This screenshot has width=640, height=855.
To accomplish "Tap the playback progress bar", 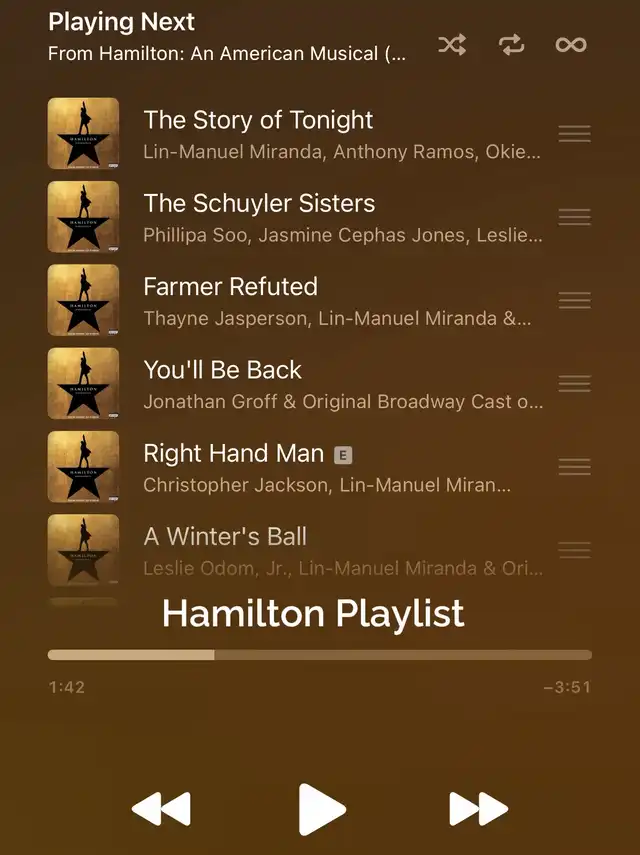I will 320,655.
